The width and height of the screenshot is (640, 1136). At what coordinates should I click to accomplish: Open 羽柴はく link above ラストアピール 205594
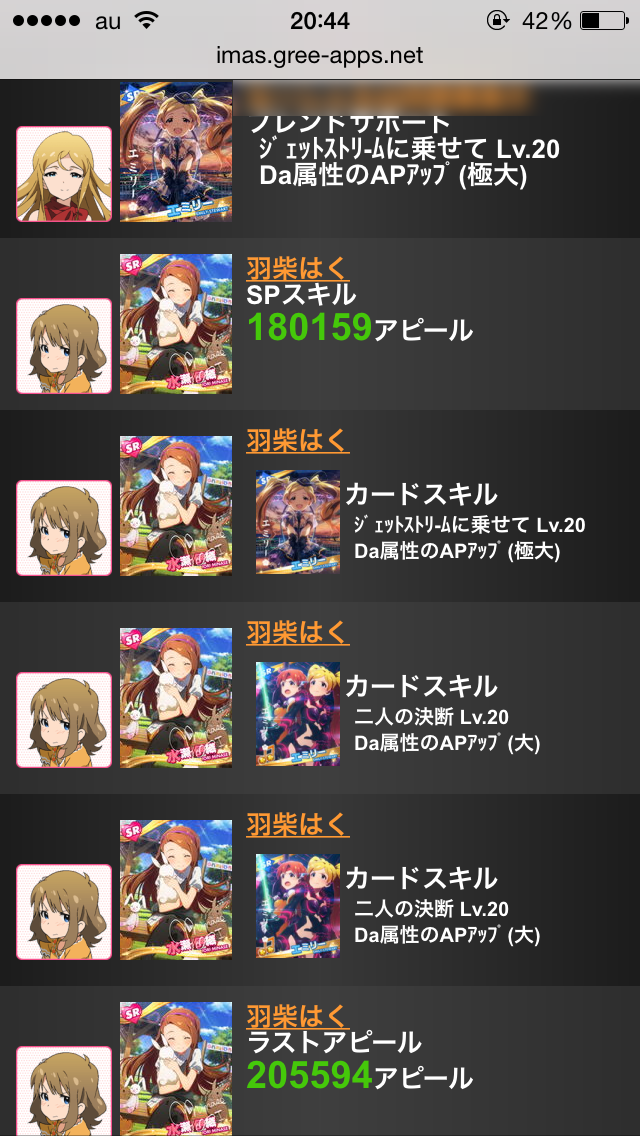[297, 1016]
